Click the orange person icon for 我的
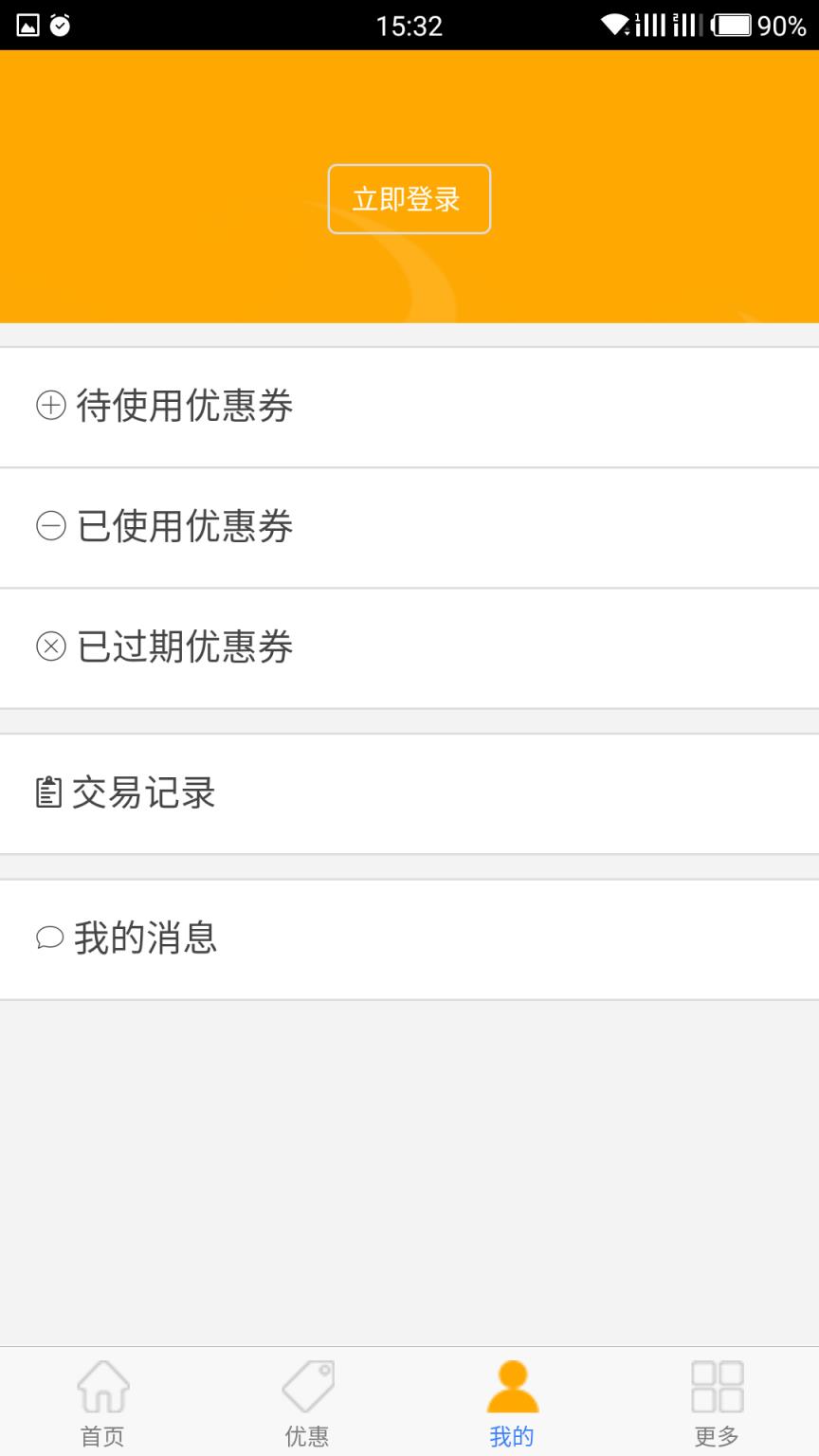Viewport: 819px width, 1456px height. pyautogui.click(x=512, y=1387)
